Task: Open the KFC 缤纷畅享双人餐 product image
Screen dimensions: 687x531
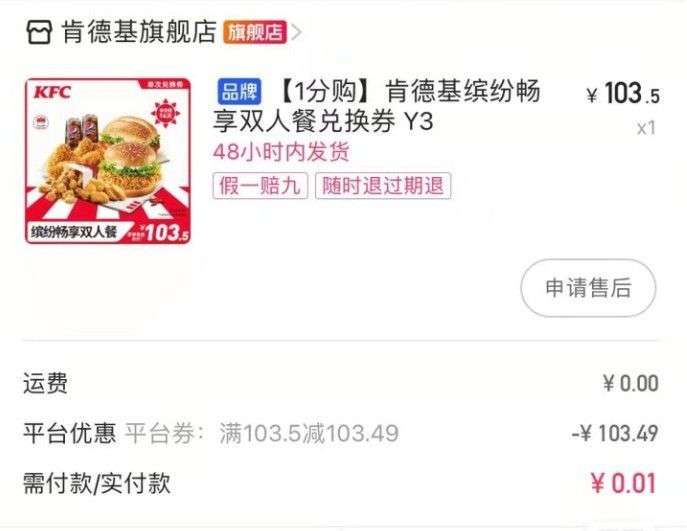Action: [x=108, y=161]
